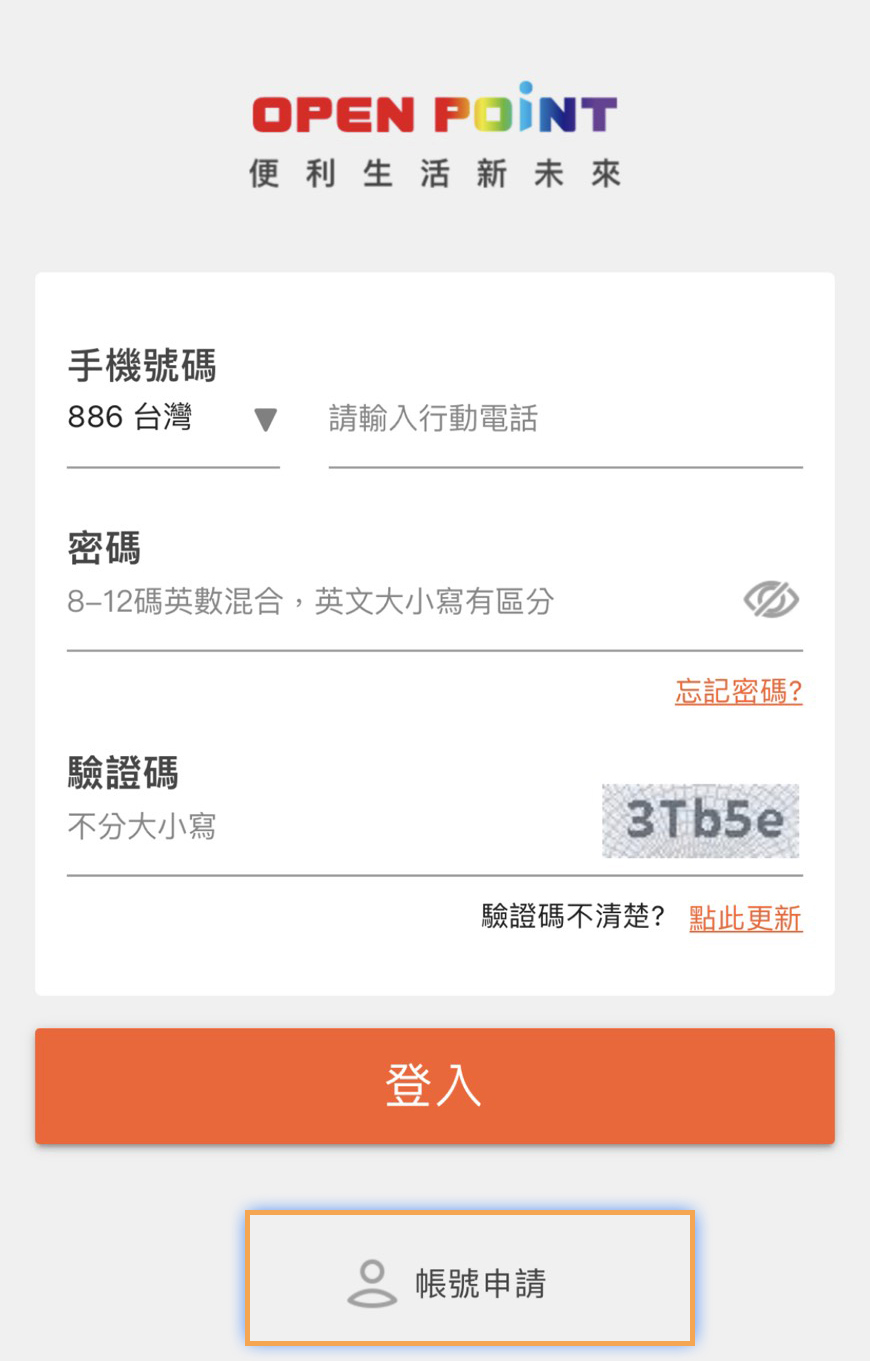The height and width of the screenshot is (1361, 870).
Task: Click the OPEN POINT logo
Action: click(434, 112)
